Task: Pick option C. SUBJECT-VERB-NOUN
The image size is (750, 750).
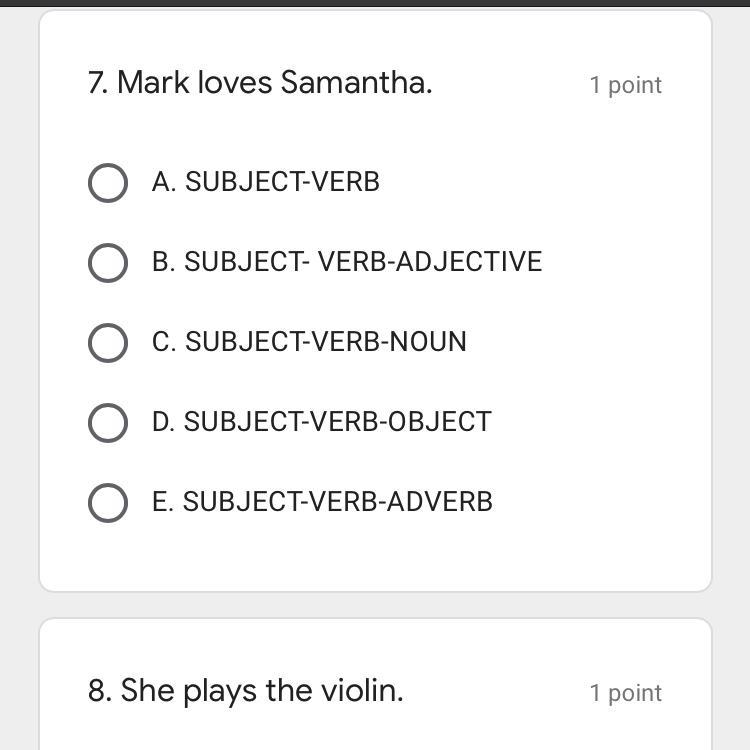Action: (x=108, y=343)
